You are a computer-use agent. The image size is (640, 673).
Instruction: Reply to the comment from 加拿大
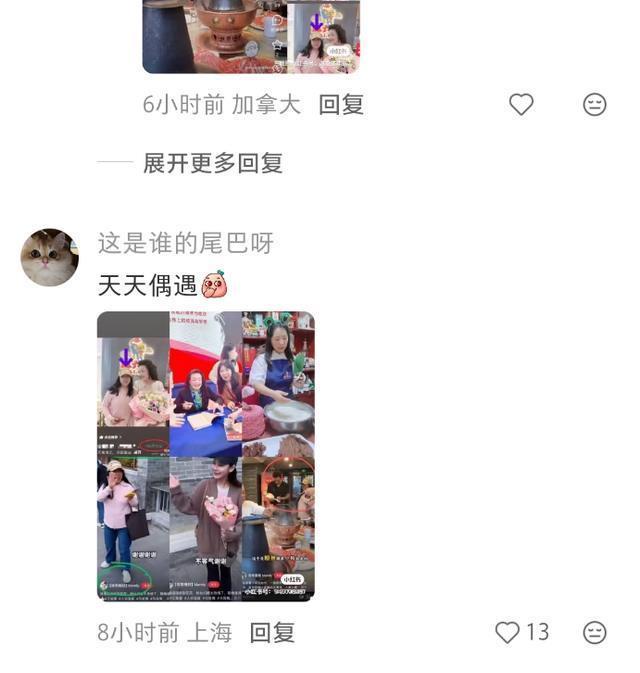341,104
